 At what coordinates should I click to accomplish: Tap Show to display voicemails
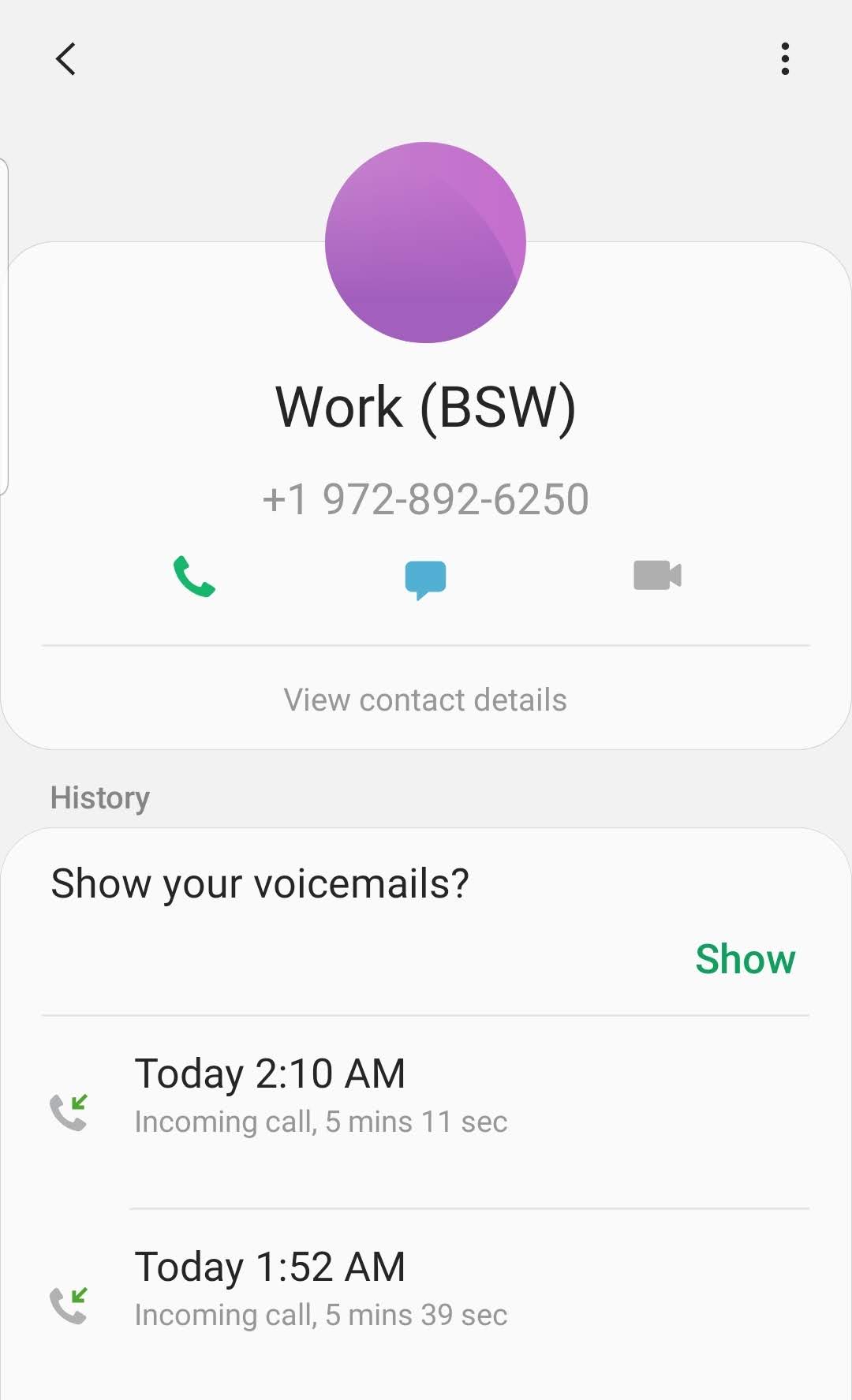(745, 959)
